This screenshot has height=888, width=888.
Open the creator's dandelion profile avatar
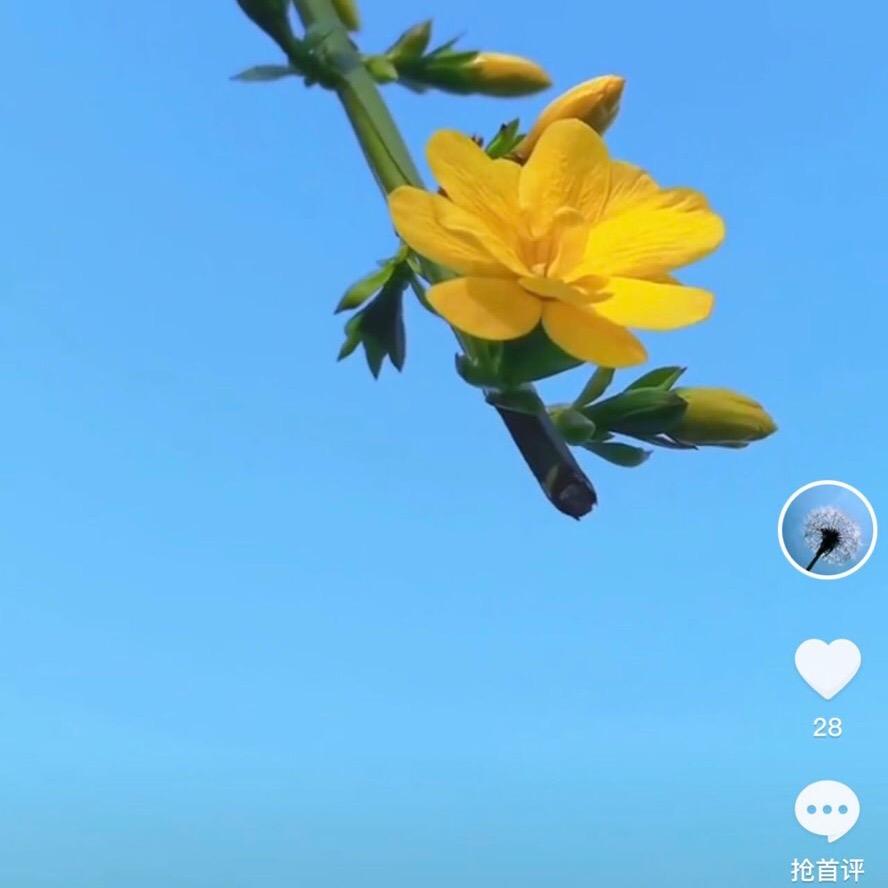tap(827, 530)
